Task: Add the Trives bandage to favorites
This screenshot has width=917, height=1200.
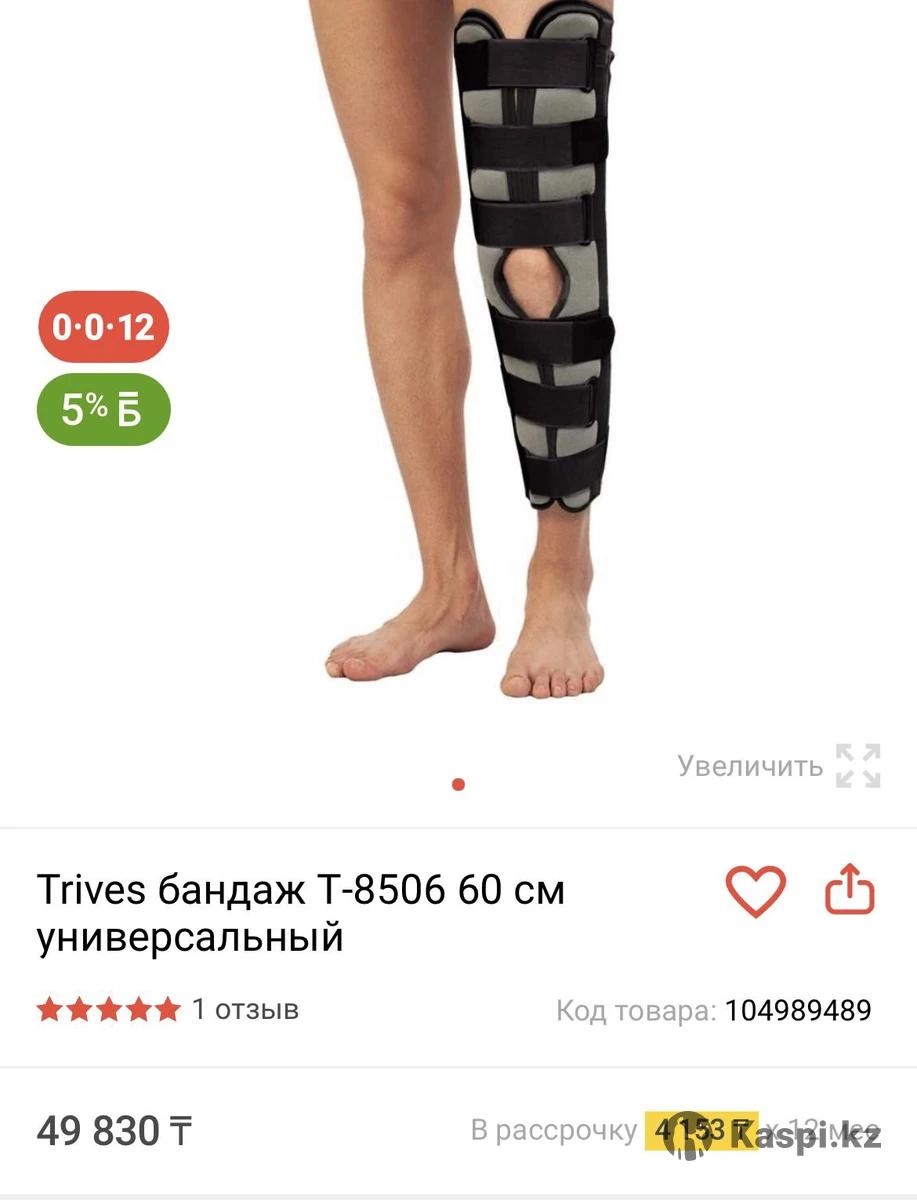Action: pos(755,892)
